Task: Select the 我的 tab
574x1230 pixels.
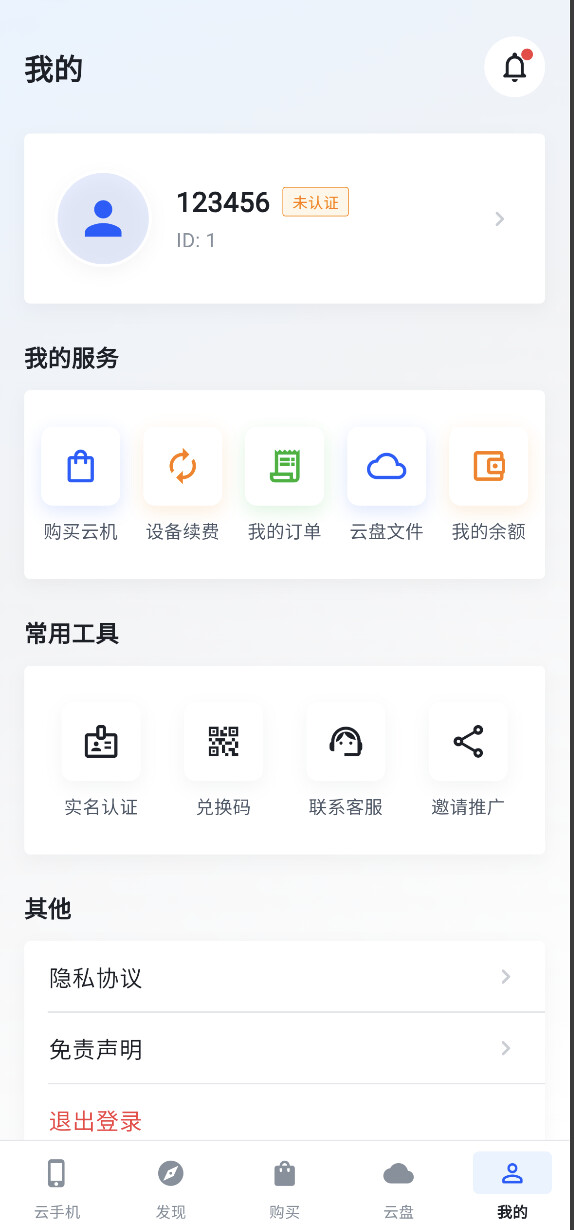Action: point(512,1188)
